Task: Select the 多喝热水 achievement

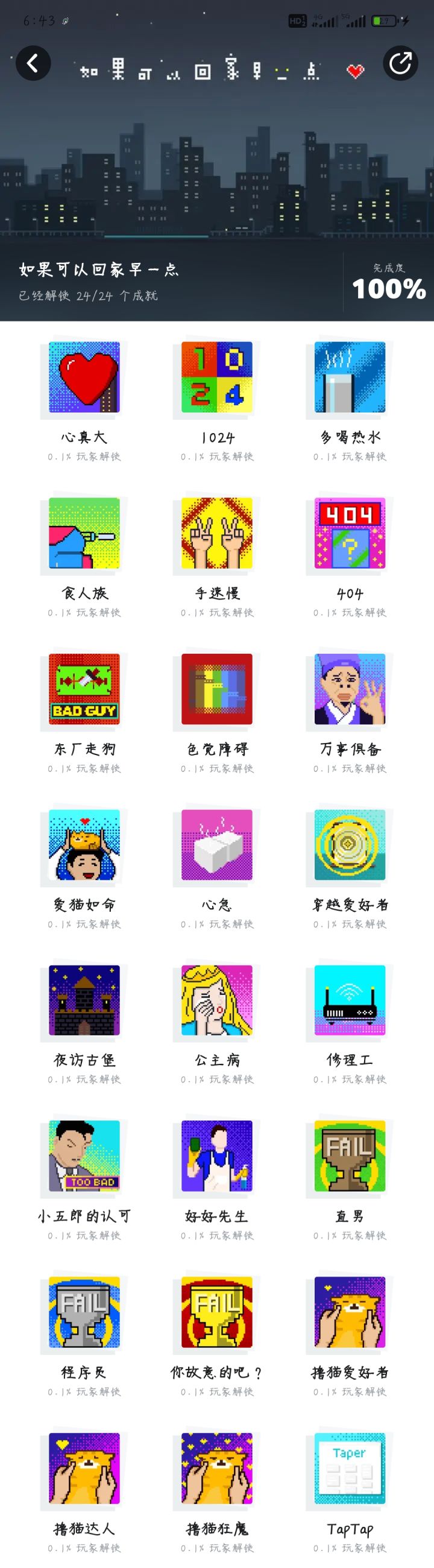Action: click(350, 378)
